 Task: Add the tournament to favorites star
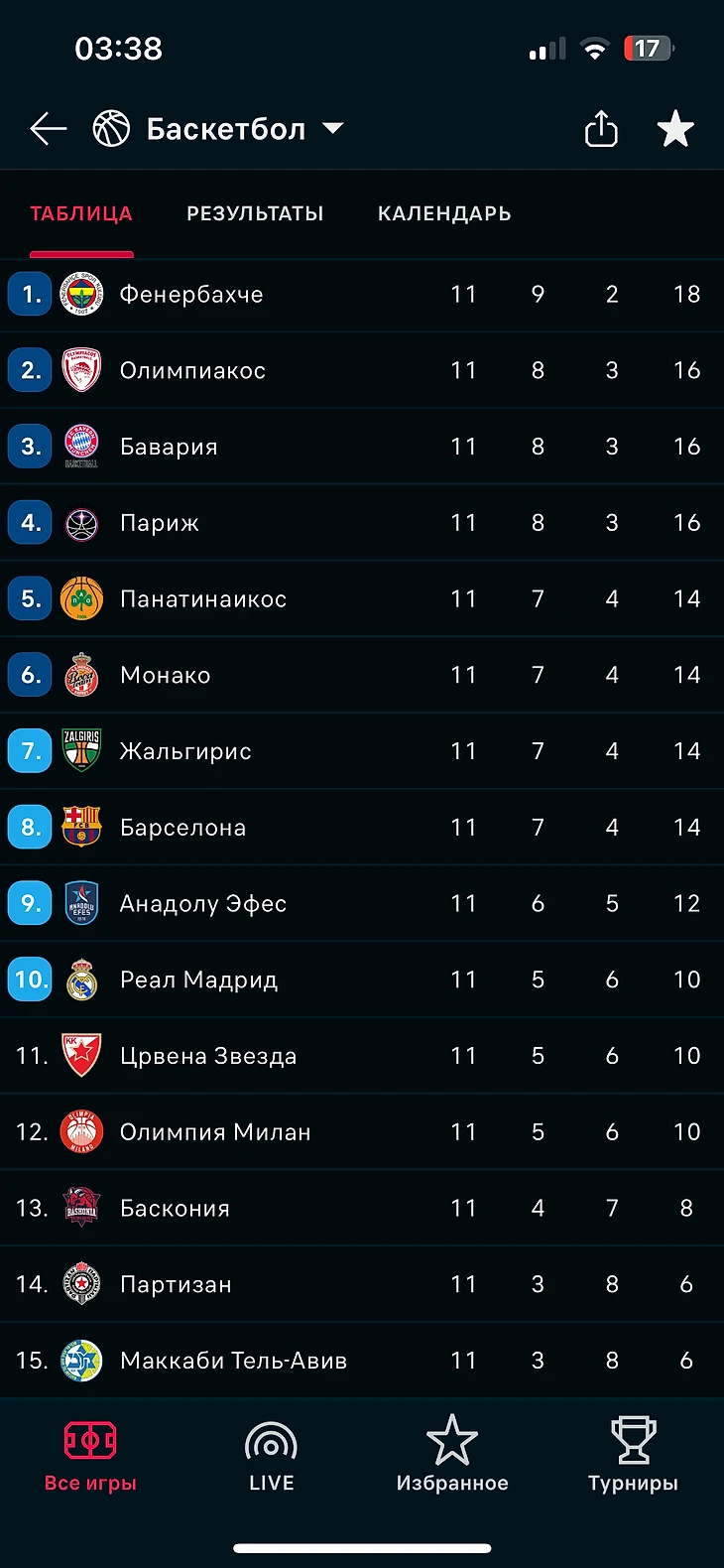tap(675, 129)
